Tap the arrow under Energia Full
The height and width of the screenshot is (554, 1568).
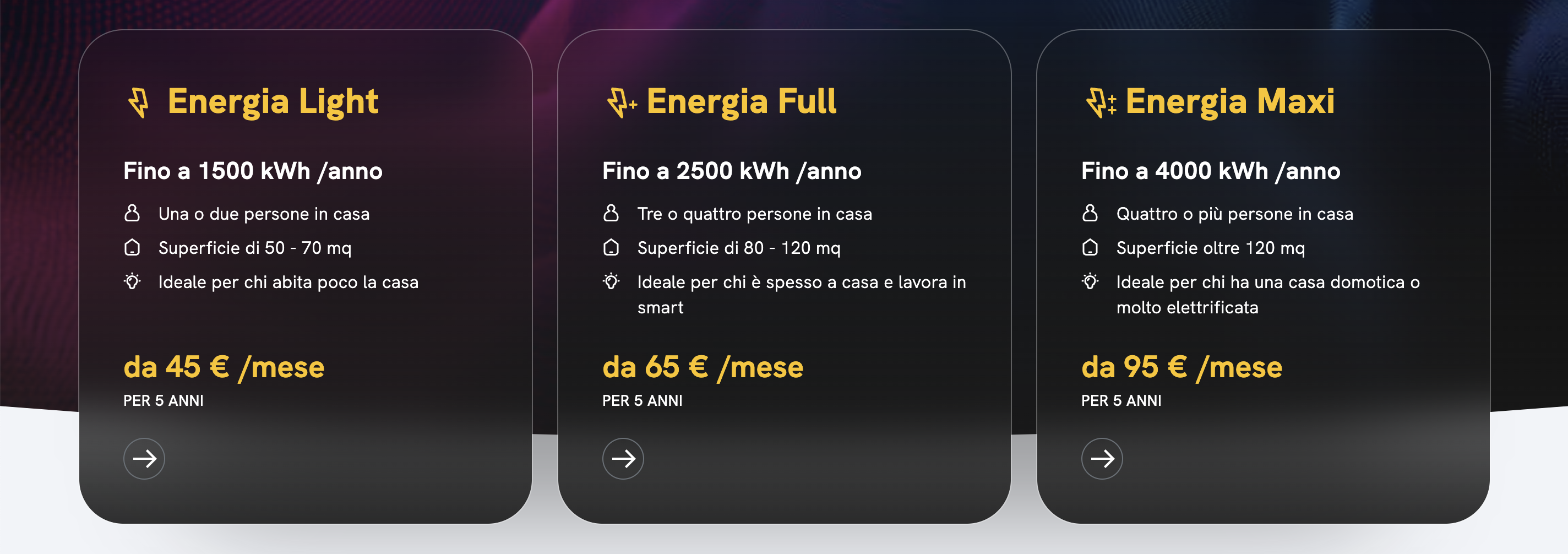click(x=623, y=458)
